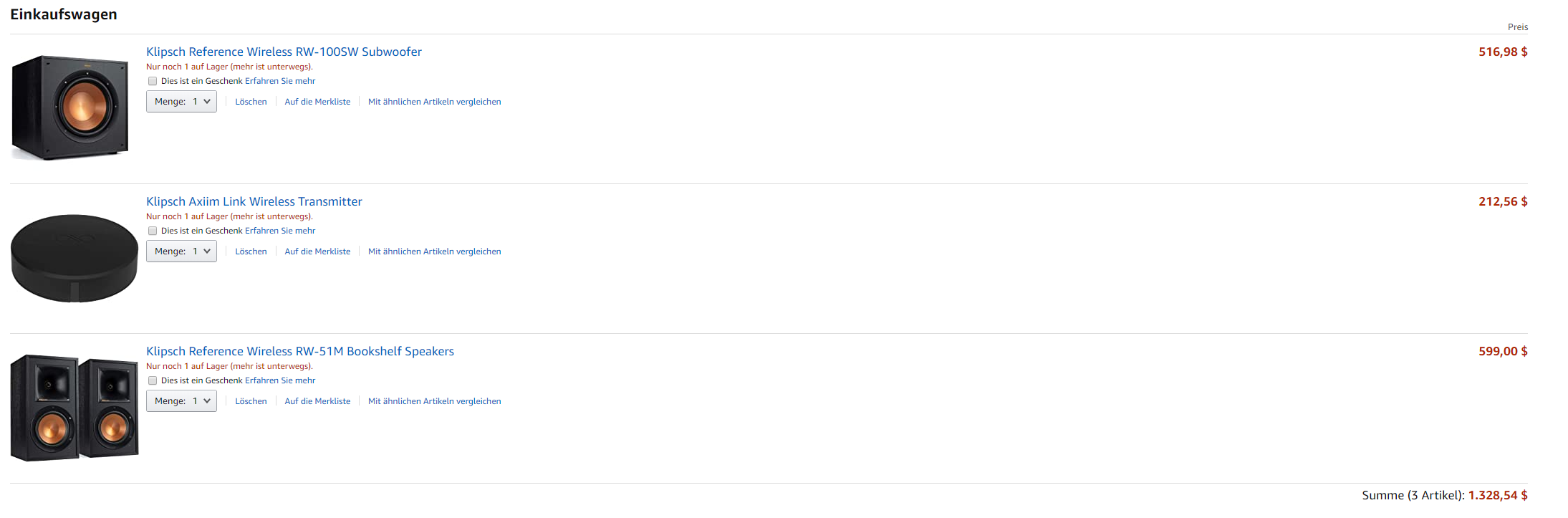The image size is (1568, 518).
Task: Tap Löschen for the RW-100SW Subwoofer
Action: tap(251, 102)
